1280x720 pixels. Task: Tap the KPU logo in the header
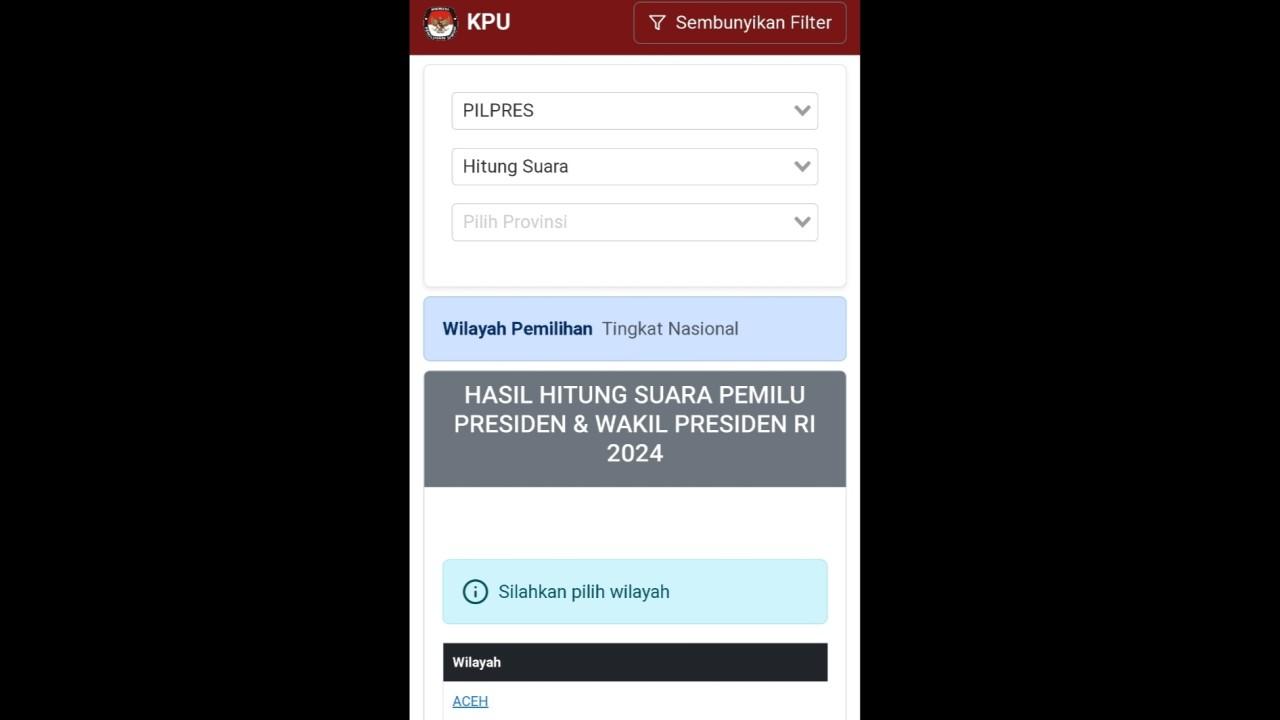(x=441, y=23)
